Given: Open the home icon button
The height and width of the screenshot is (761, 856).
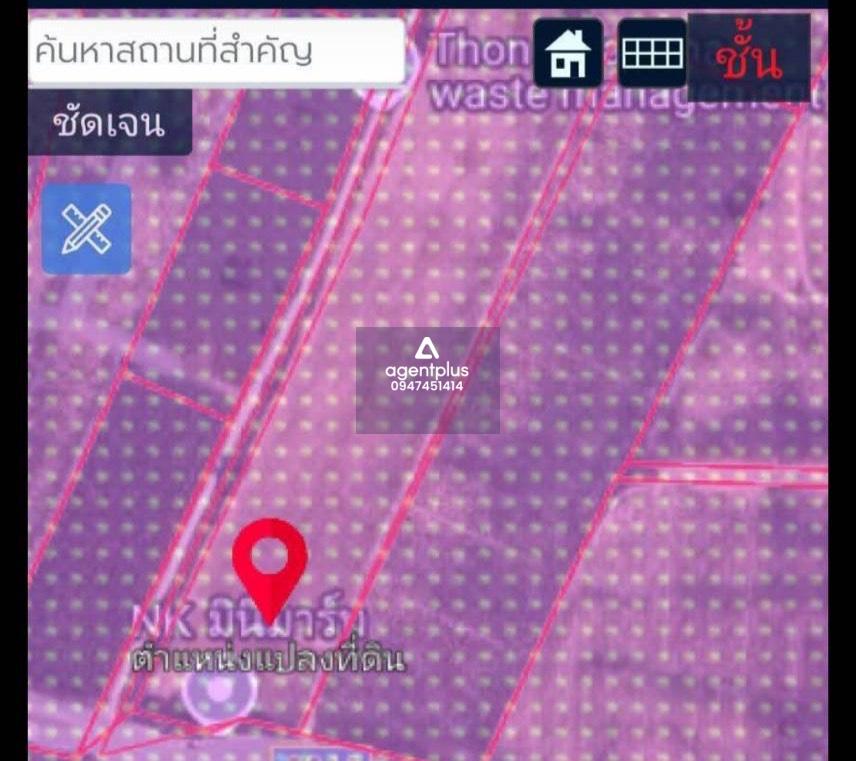Looking at the screenshot, I should tap(568, 53).
